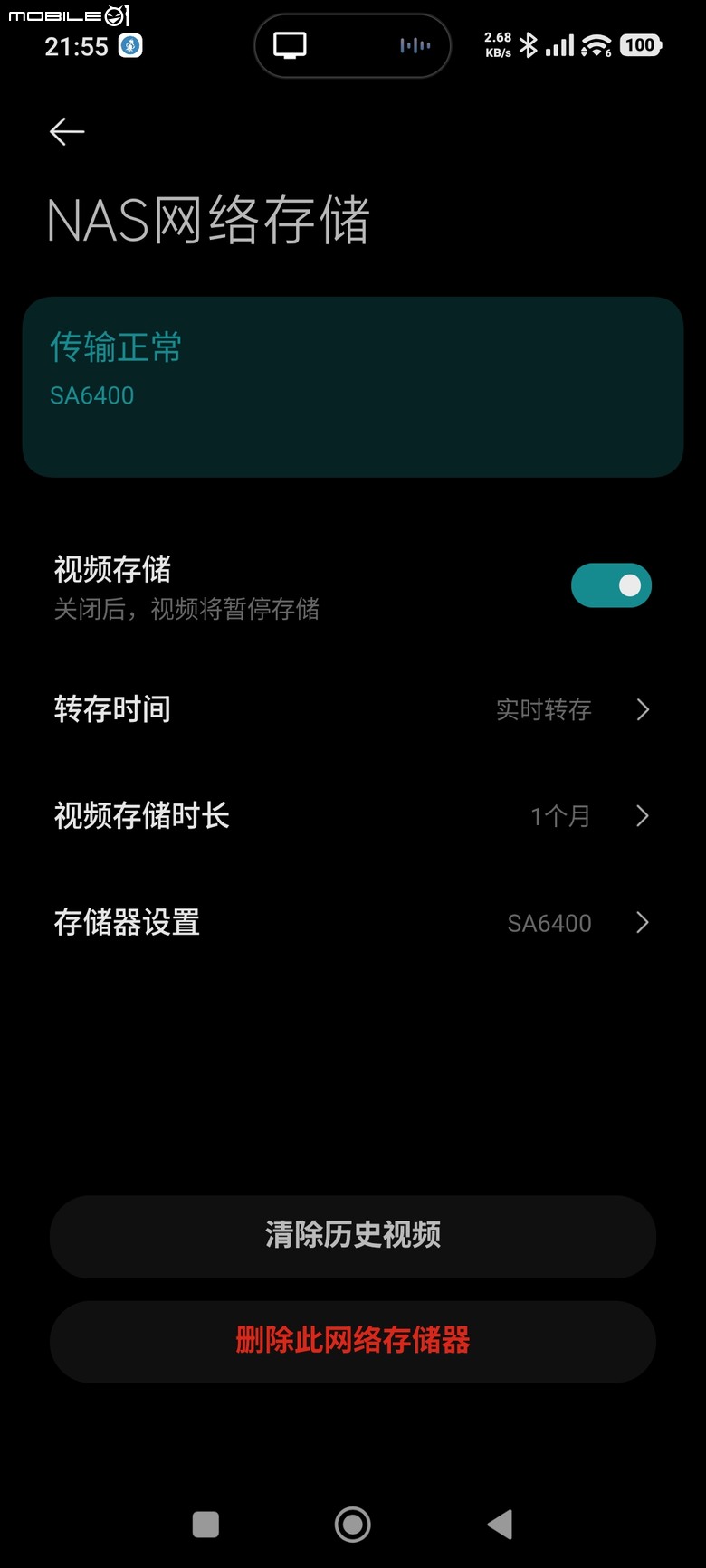The image size is (706, 1568).
Task: Tap the 清除历史视频 button
Action: 353,1236
